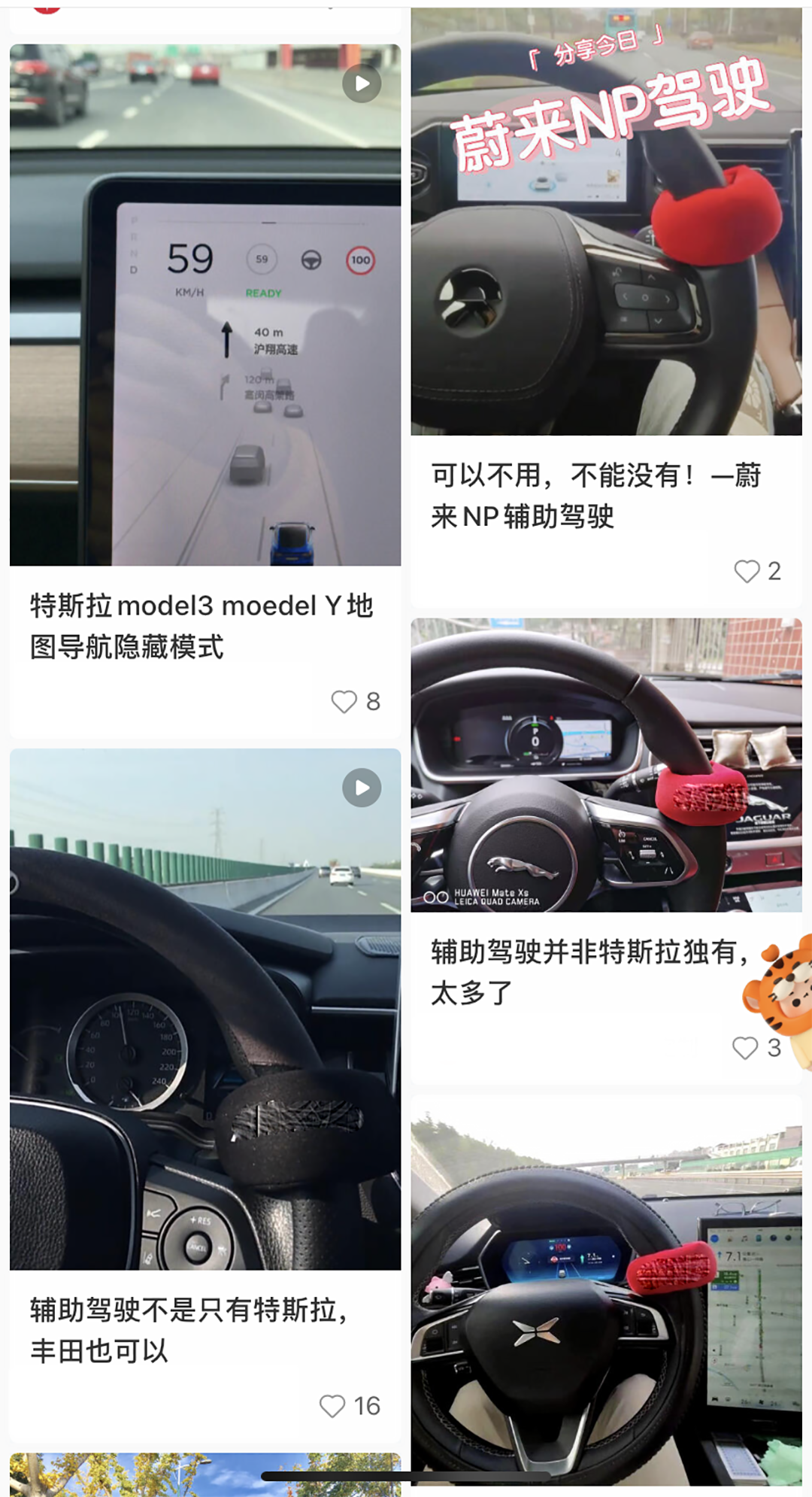The width and height of the screenshot is (812, 1497).
Task: Open the Jaguar steering wheel post
Action: point(606,765)
